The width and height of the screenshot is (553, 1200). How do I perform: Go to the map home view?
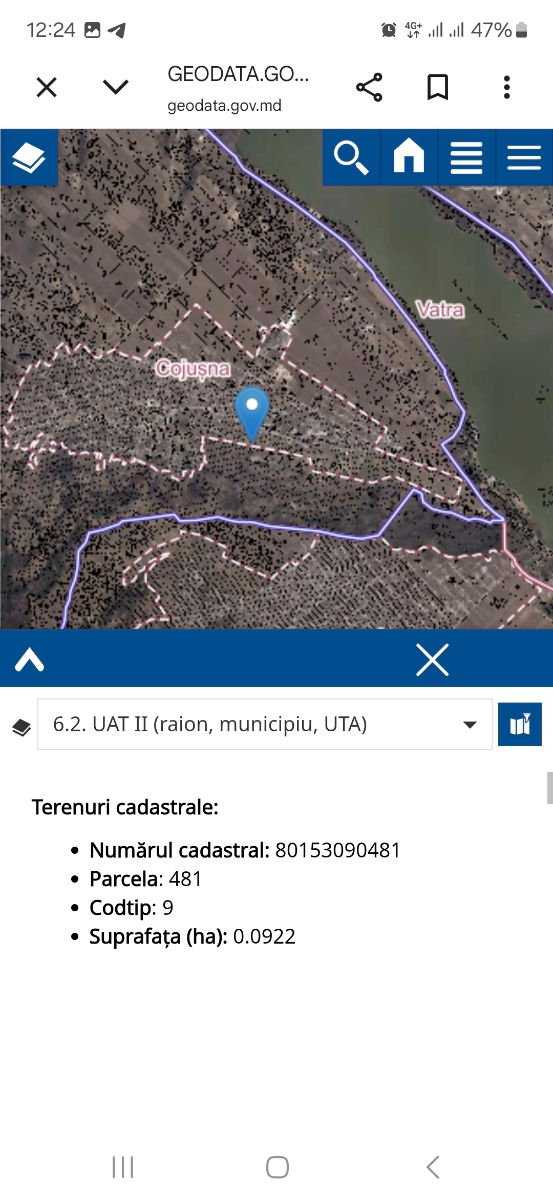coord(409,158)
